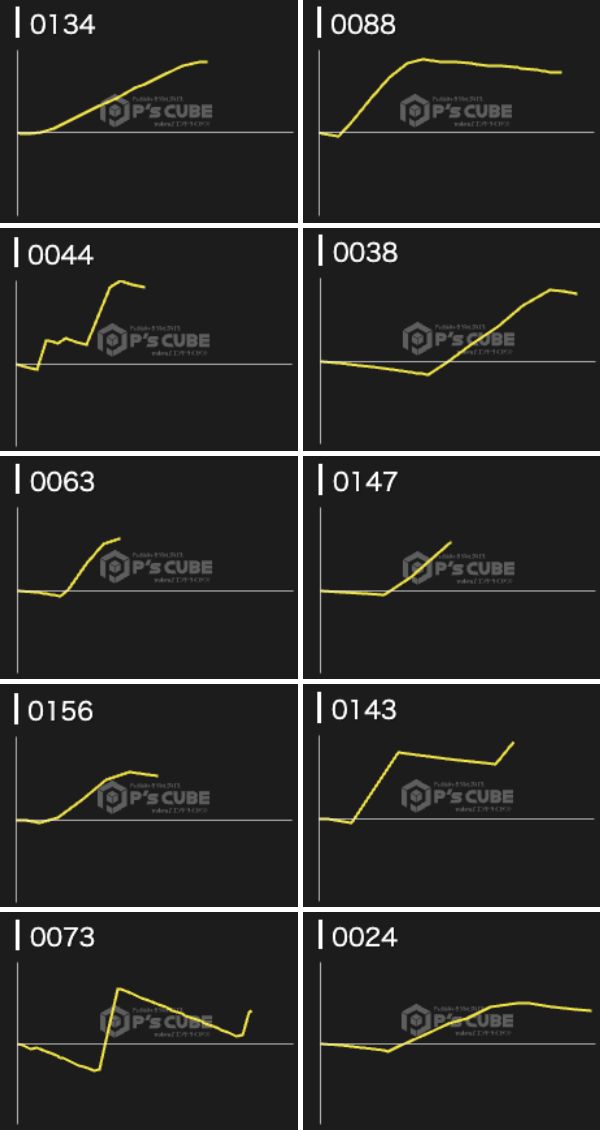Viewport: 600px width, 1130px height.
Task: View machine 0156 graph details
Action: point(149,795)
